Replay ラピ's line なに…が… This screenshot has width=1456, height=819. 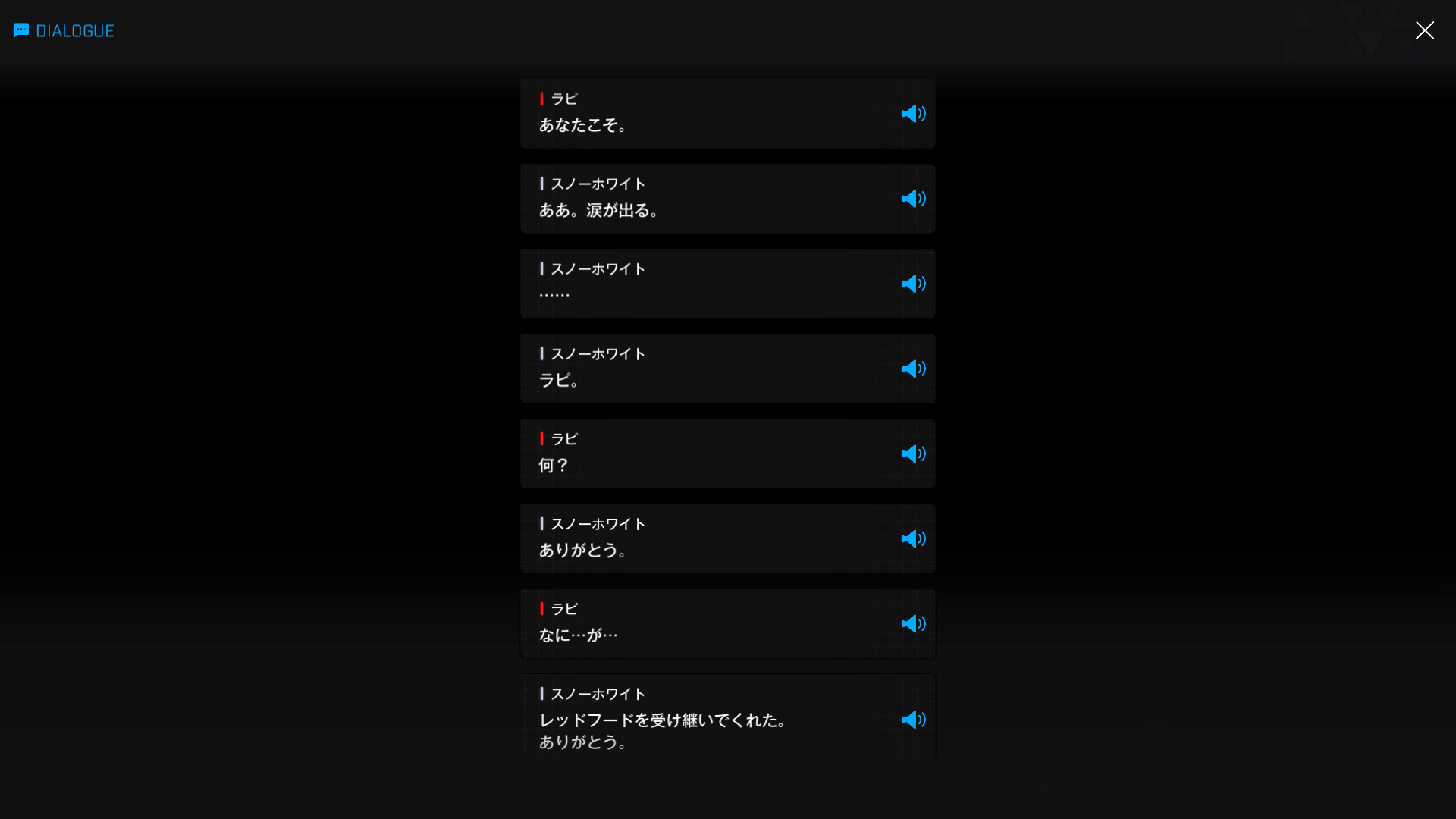[913, 623]
